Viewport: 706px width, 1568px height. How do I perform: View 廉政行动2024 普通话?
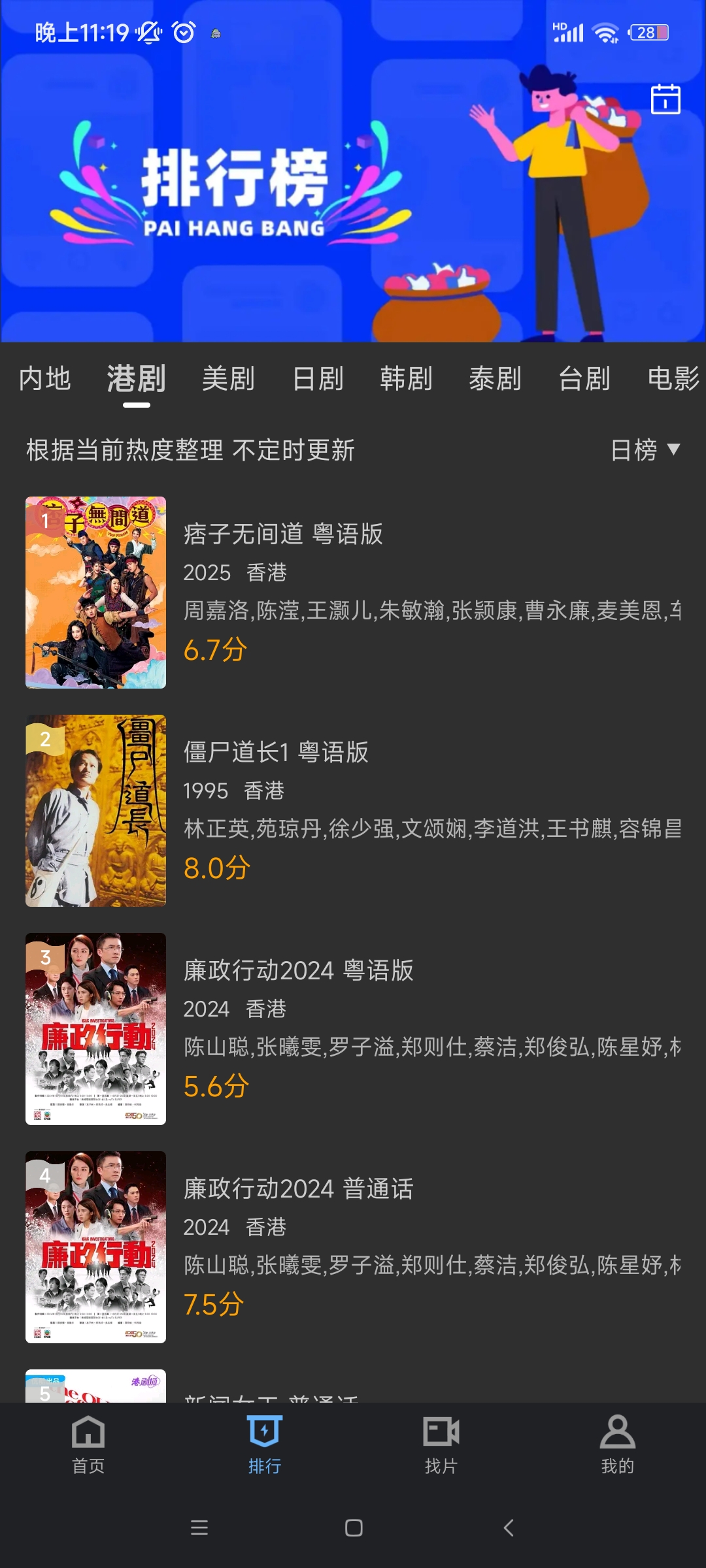[298, 1188]
